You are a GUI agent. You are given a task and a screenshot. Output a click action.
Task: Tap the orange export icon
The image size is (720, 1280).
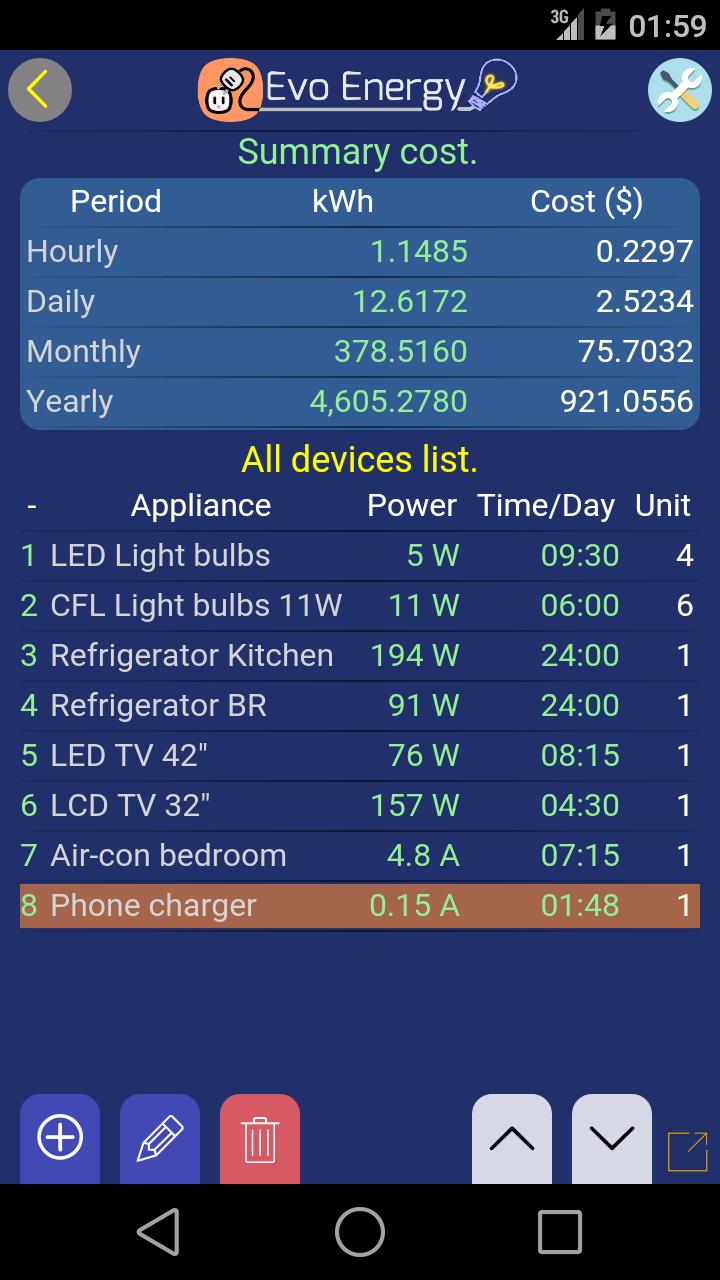point(687,1151)
